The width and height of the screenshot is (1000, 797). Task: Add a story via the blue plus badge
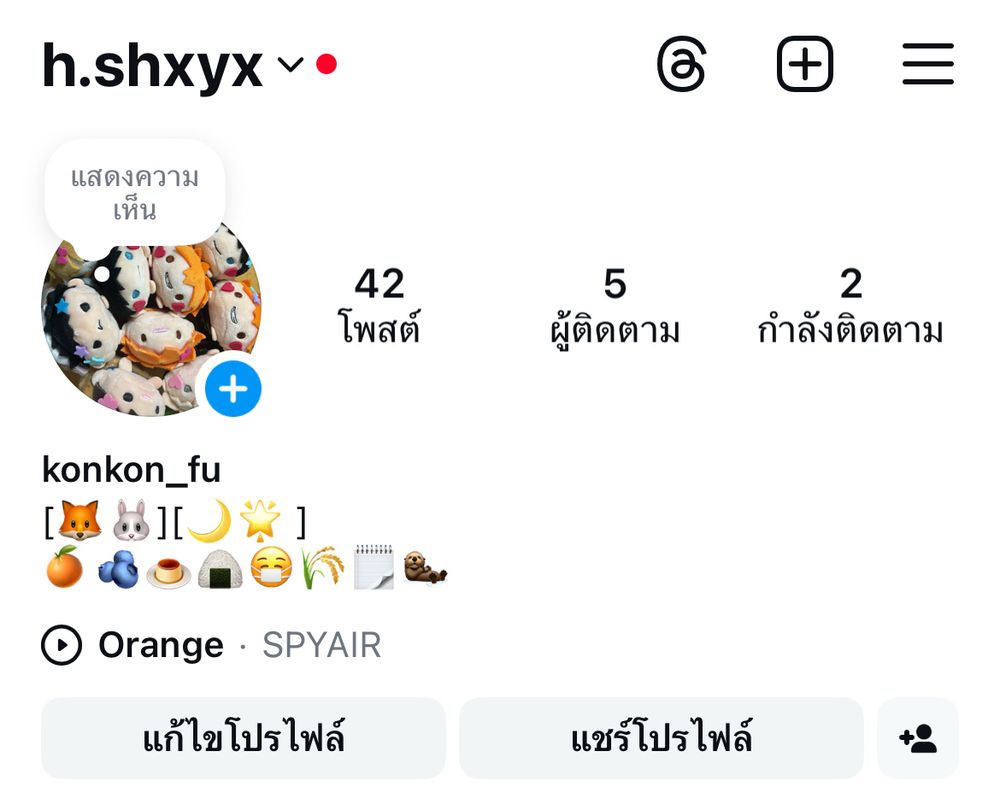[x=233, y=388]
